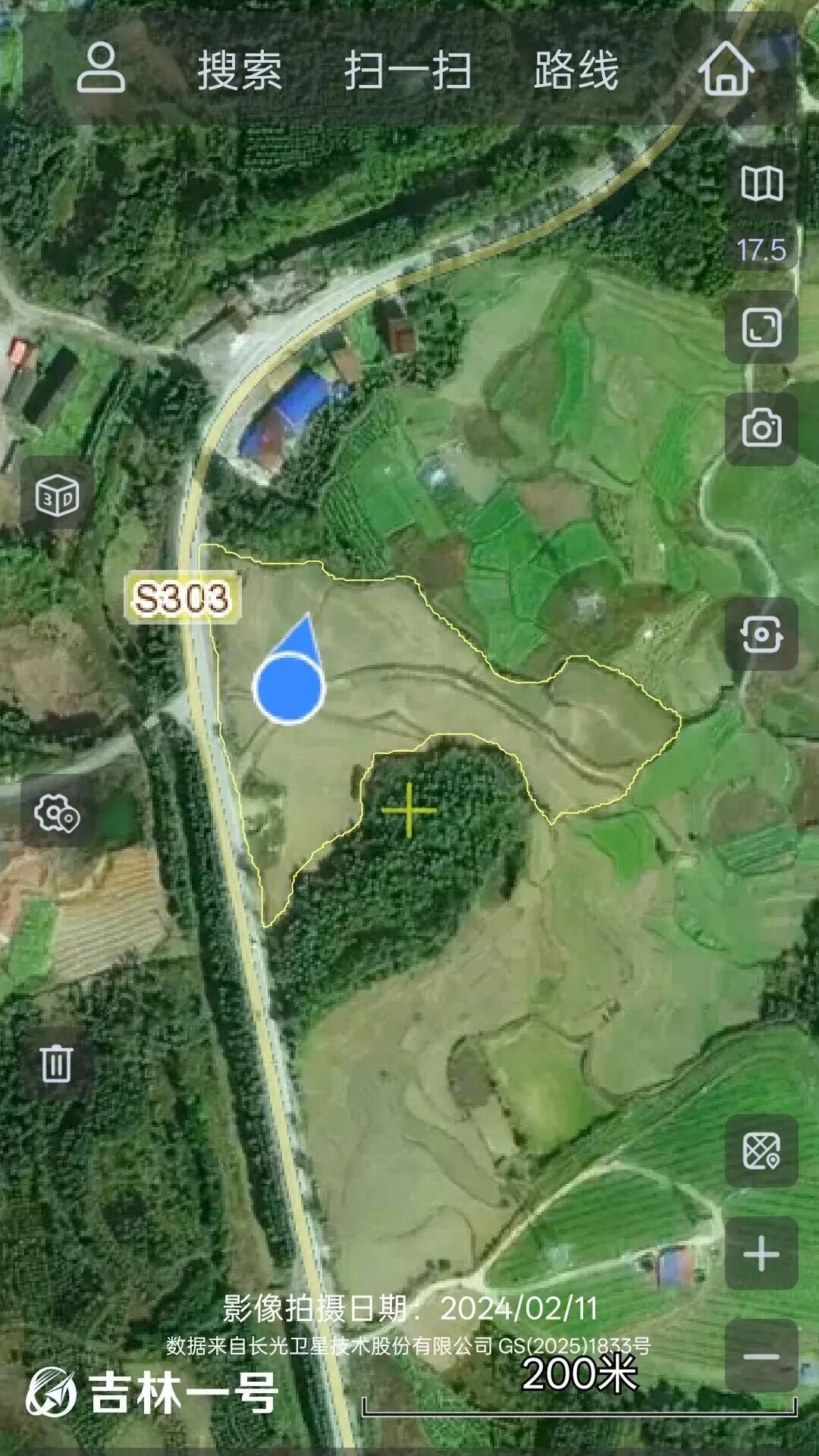Open location settings gear icon
The image size is (819, 1456).
point(58,813)
